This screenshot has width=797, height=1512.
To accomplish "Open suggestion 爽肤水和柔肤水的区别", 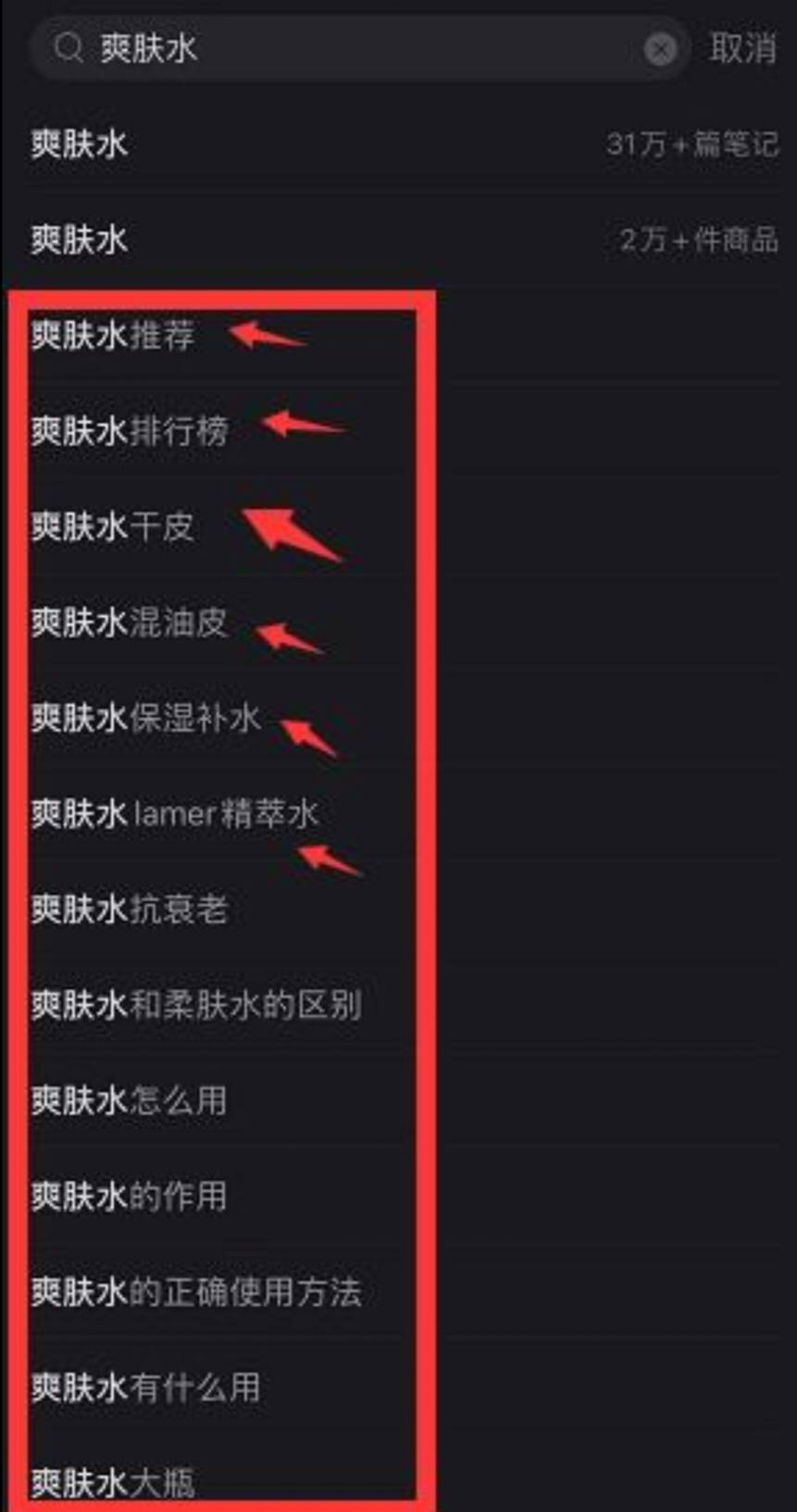I will click(195, 1005).
